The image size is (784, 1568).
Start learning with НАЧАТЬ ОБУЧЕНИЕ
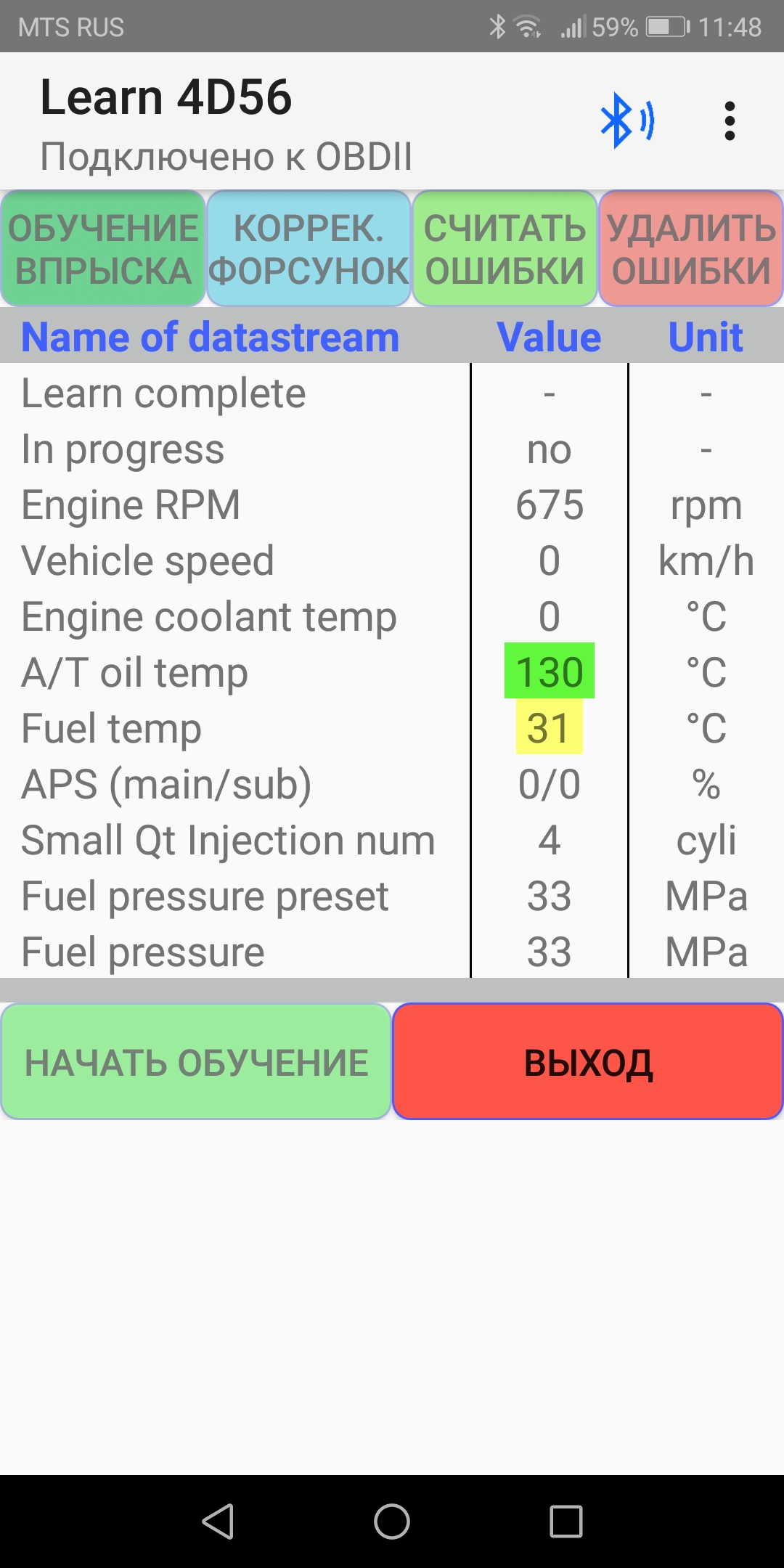(x=196, y=1062)
